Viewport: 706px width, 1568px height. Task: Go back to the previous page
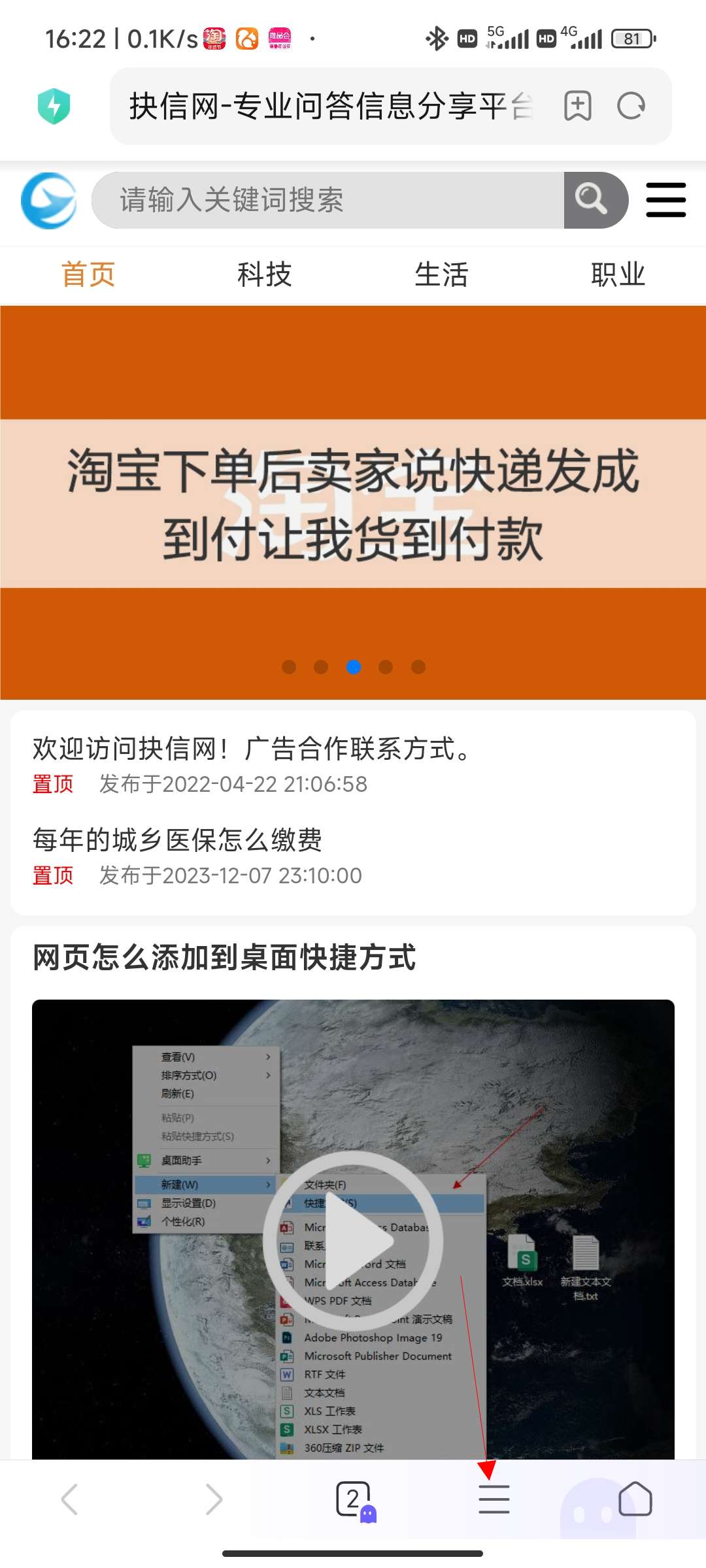click(x=70, y=1499)
